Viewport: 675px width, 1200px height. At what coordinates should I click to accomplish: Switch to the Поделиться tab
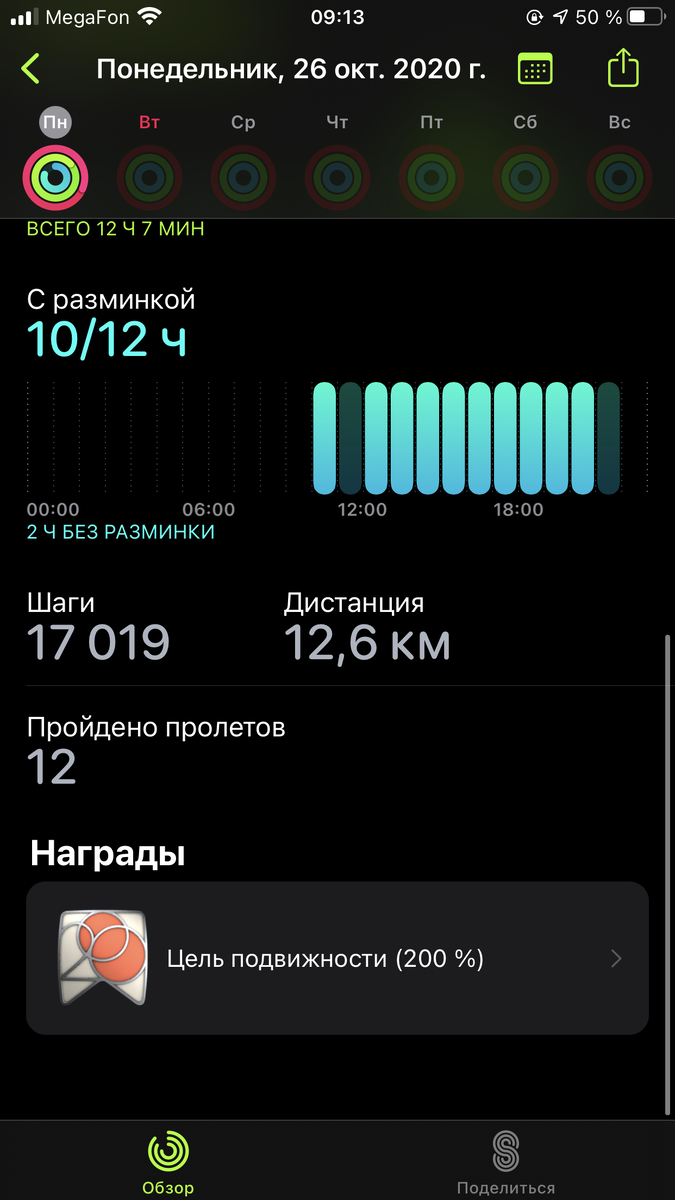pos(505,1160)
